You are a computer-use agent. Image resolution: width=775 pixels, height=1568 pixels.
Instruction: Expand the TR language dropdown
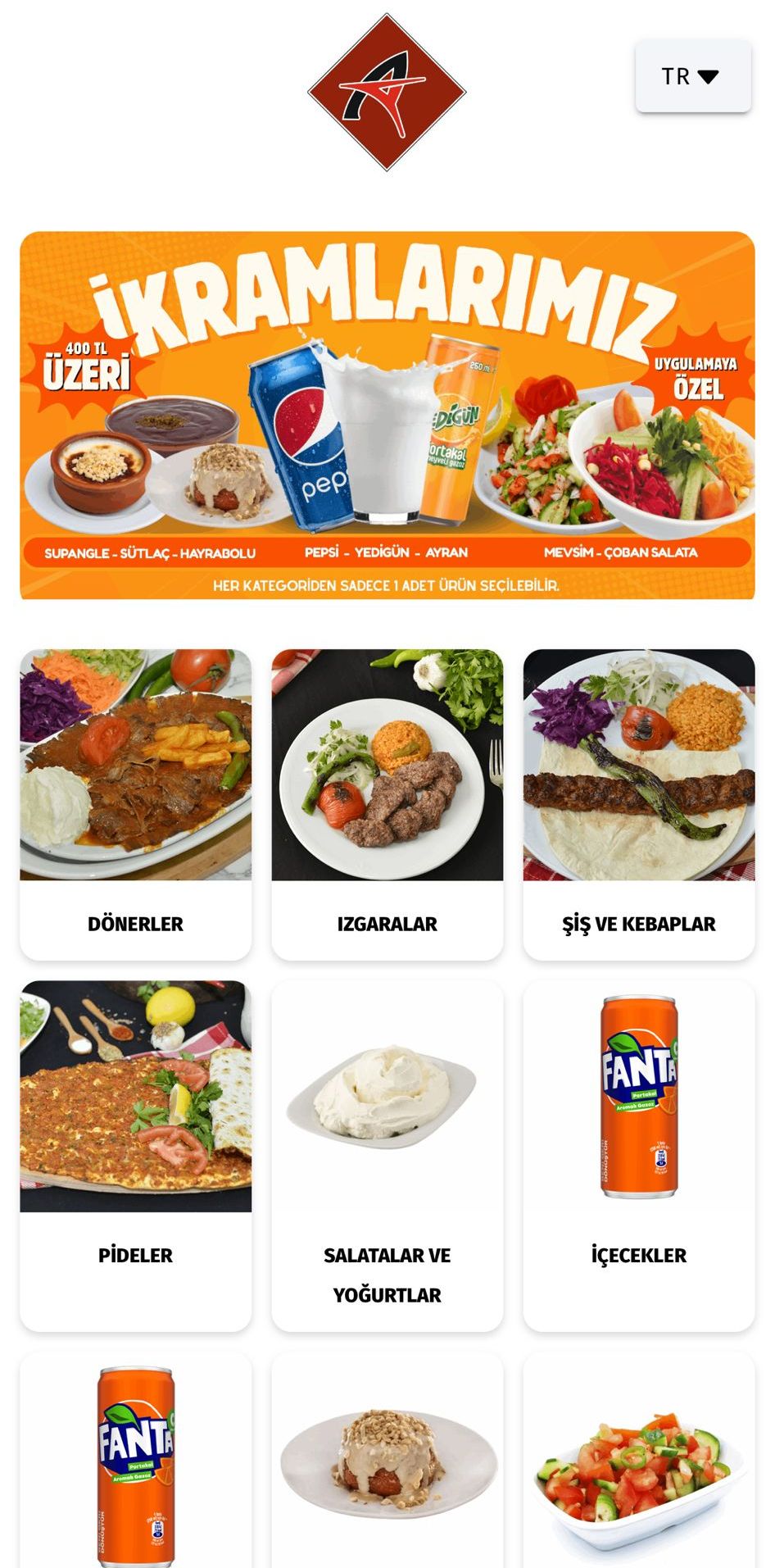(692, 76)
